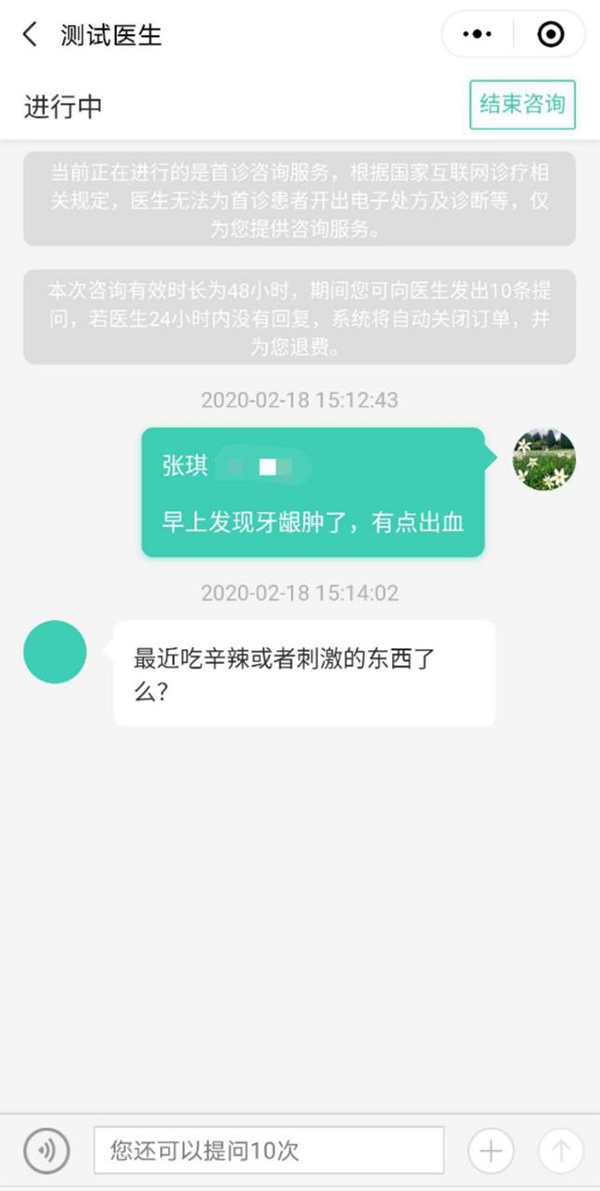This screenshot has height=1191, width=600.
Task: Go back from 测试医生 chat
Action: click(30, 35)
